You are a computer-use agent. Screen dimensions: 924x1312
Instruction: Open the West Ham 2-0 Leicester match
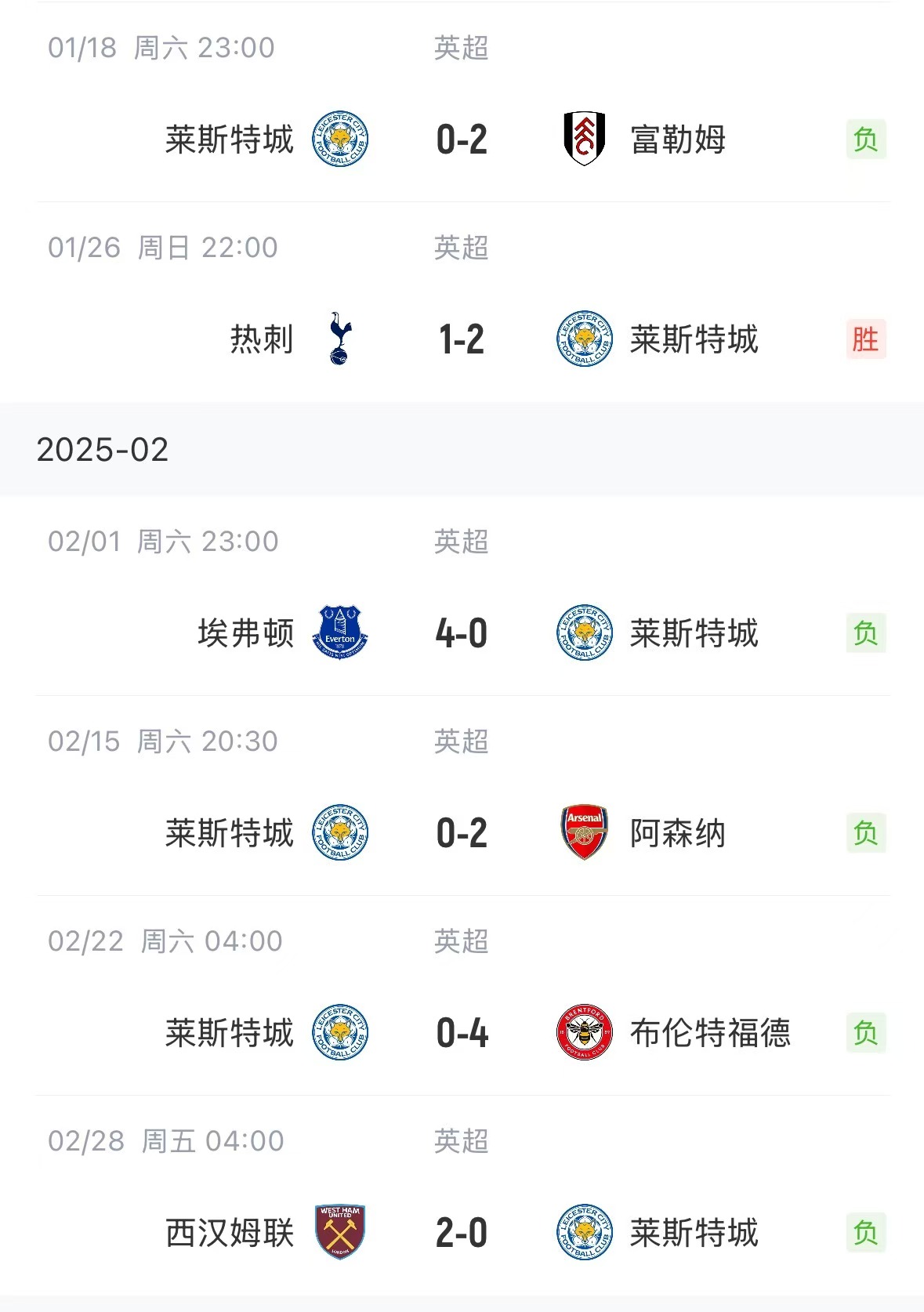tap(462, 1233)
